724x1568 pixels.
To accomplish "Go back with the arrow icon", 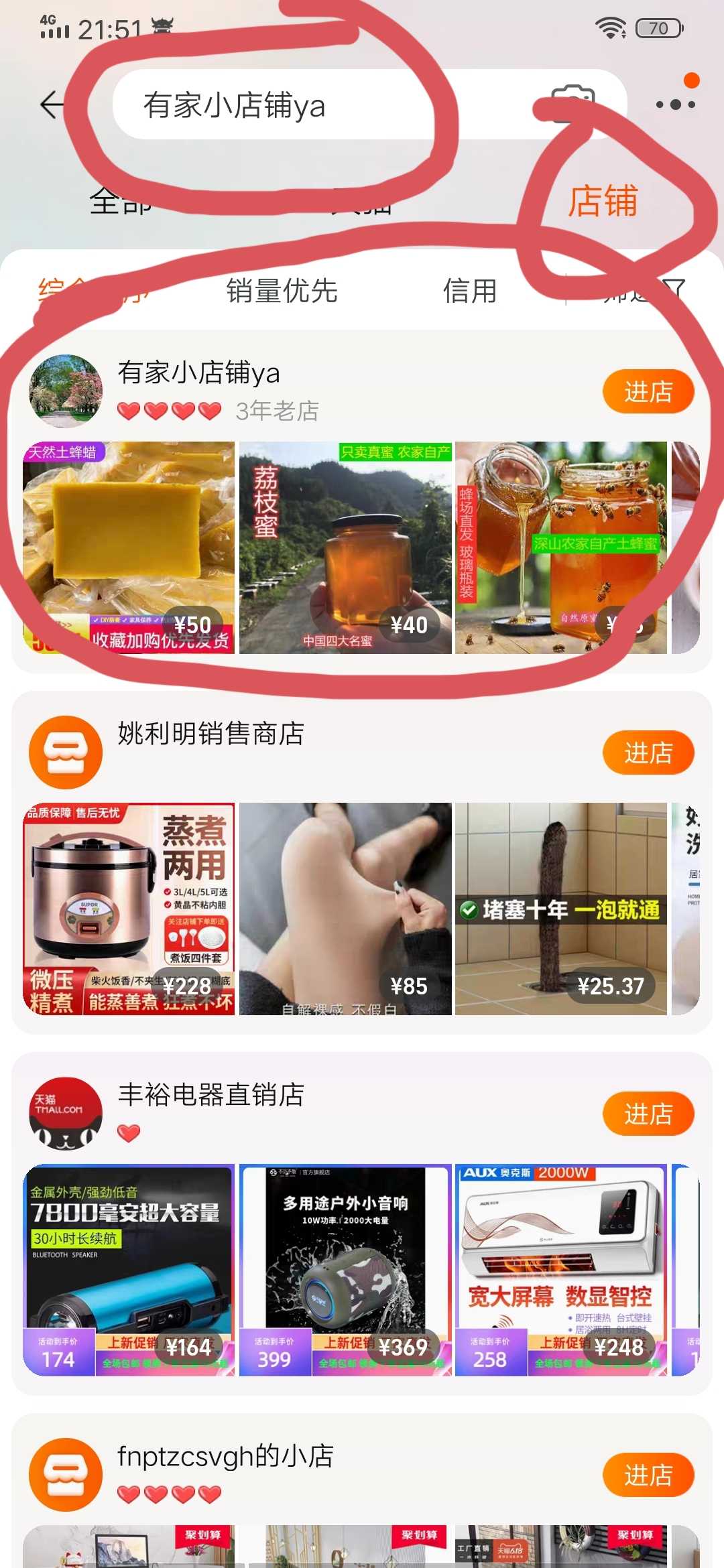I will (52, 105).
